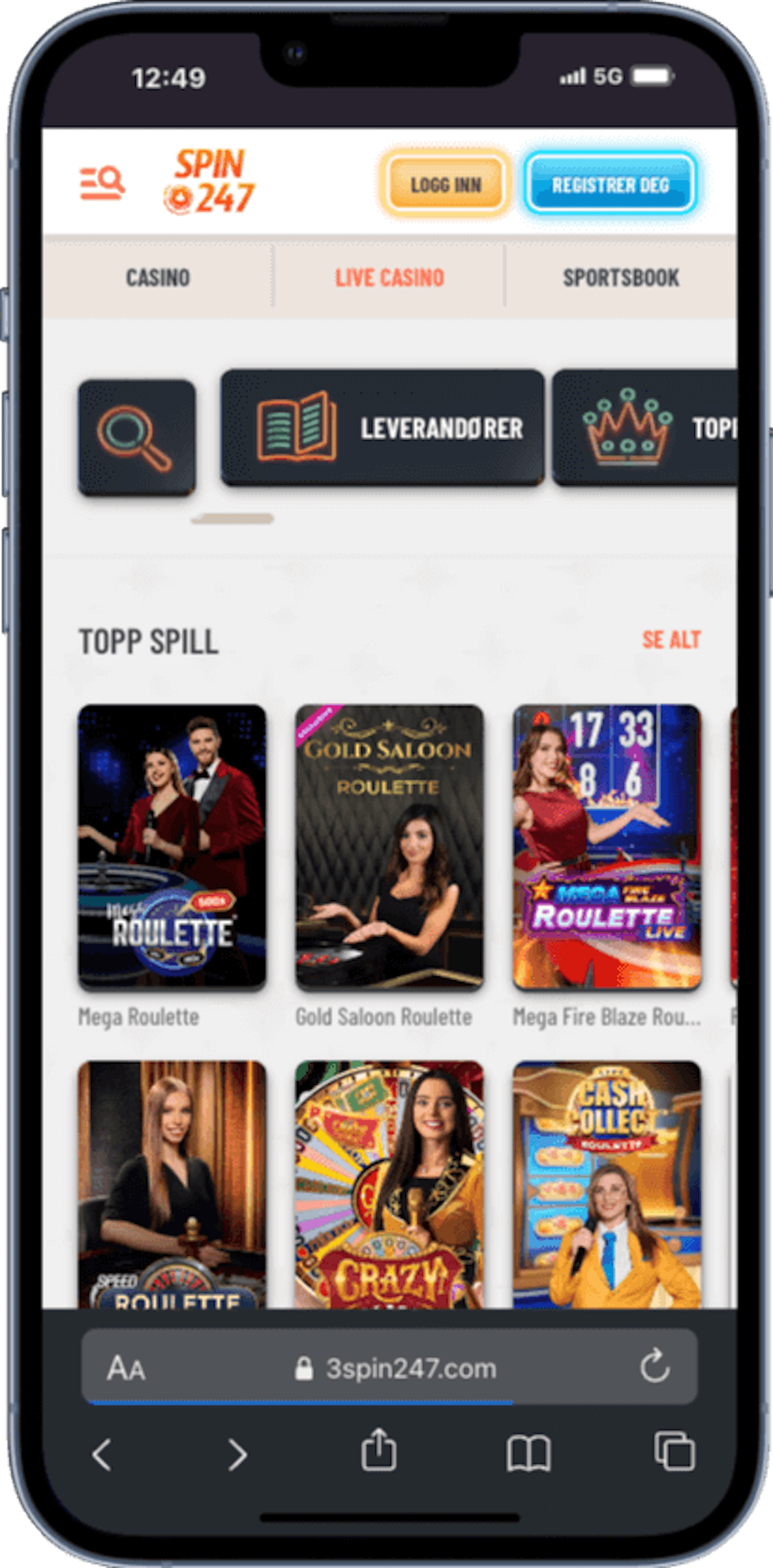Screen dimensions: 773x1568
Task: Switch to the Casino tab
Action: click(x=158, y=278)
